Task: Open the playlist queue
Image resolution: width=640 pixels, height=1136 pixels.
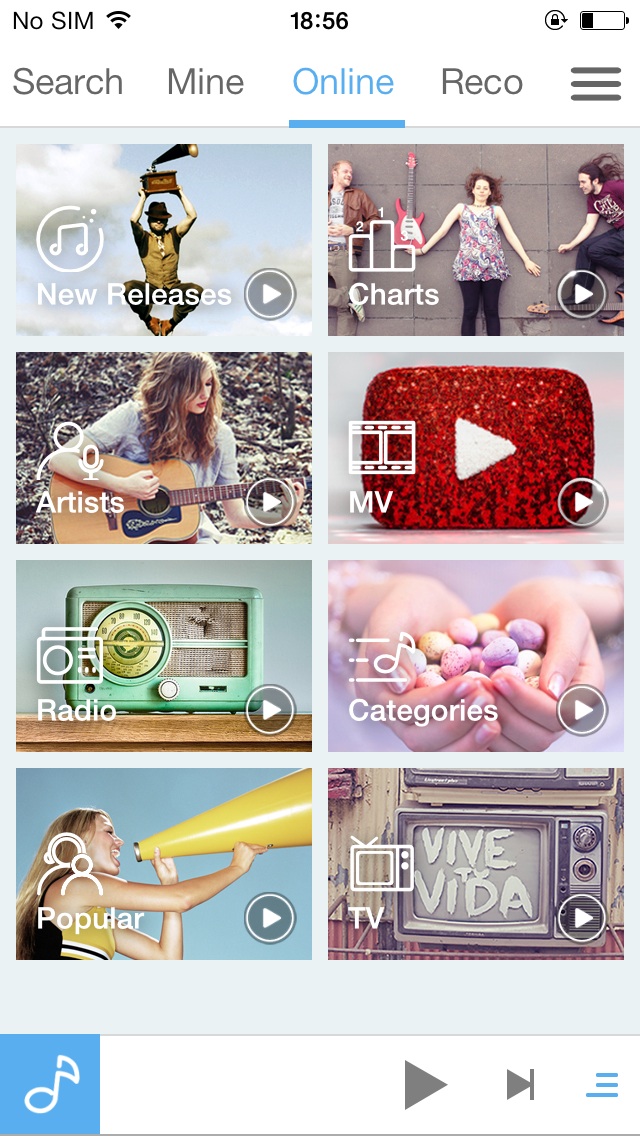Action: 603,1085
